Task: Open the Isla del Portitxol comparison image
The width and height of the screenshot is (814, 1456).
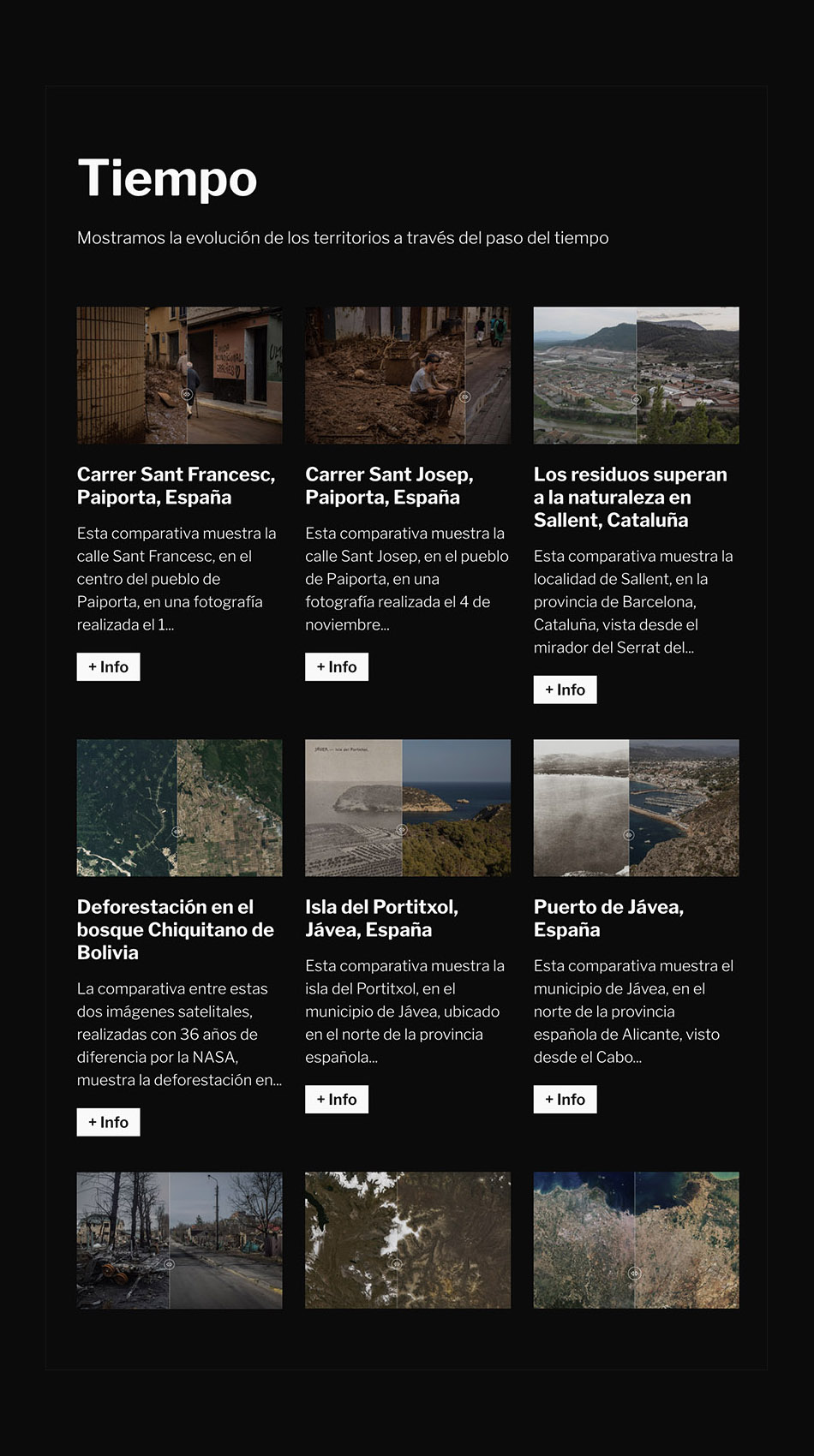Action: point(408,808)
